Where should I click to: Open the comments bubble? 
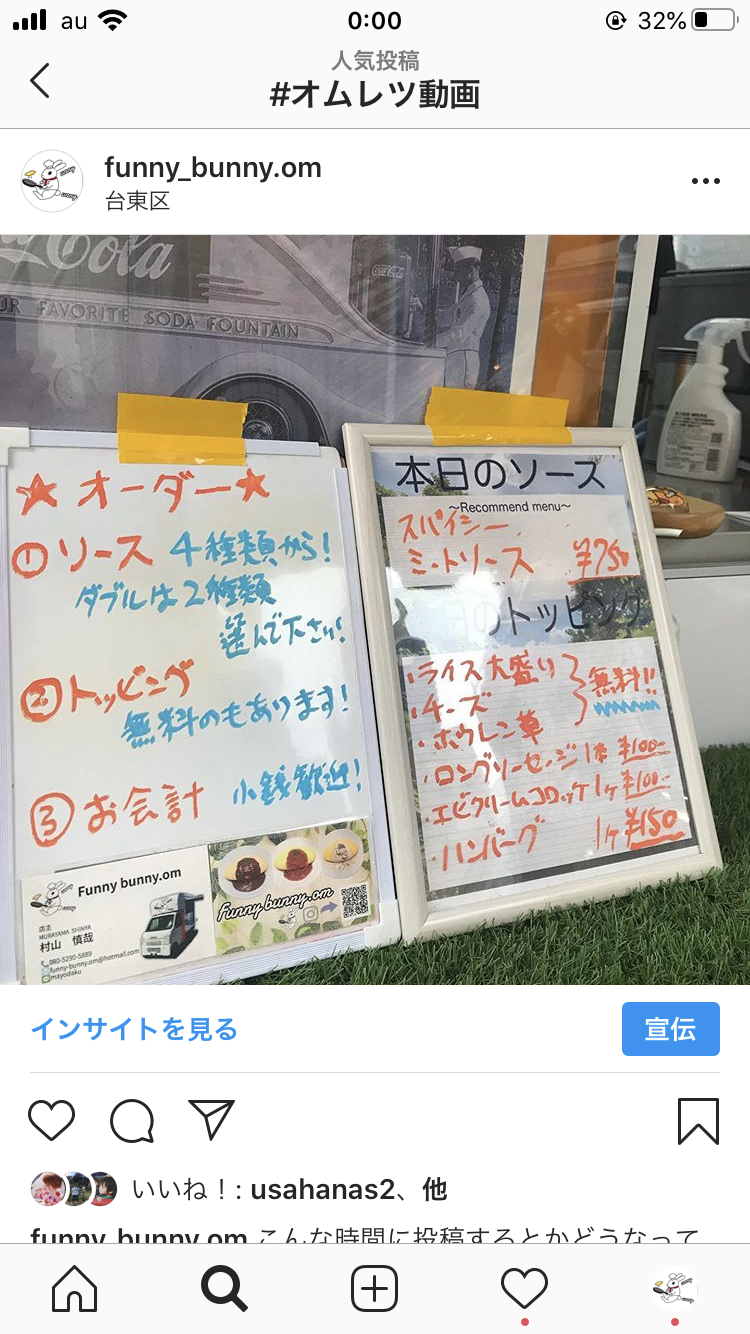point(132,1121)
